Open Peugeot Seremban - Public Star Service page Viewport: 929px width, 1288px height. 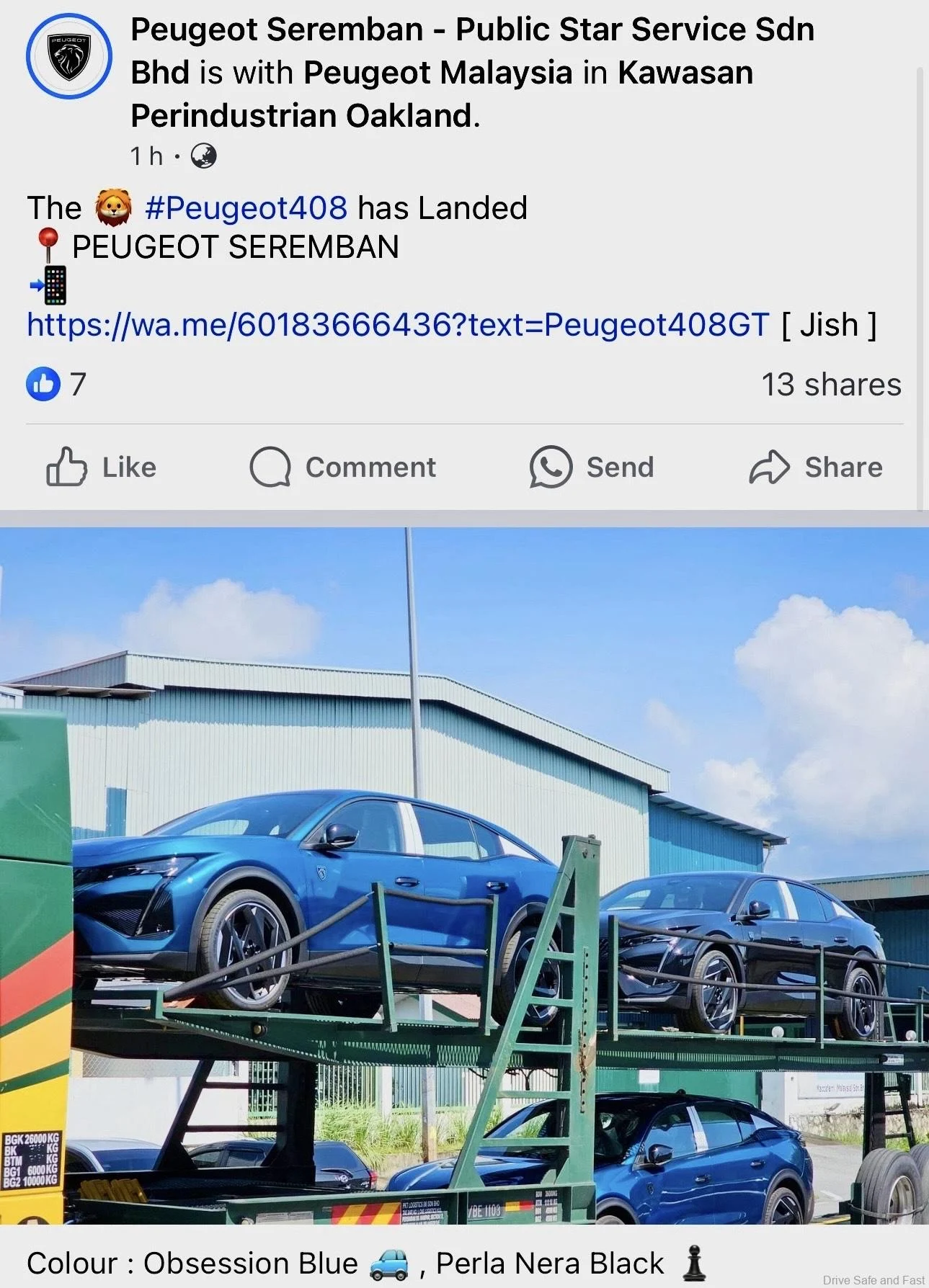472,30
